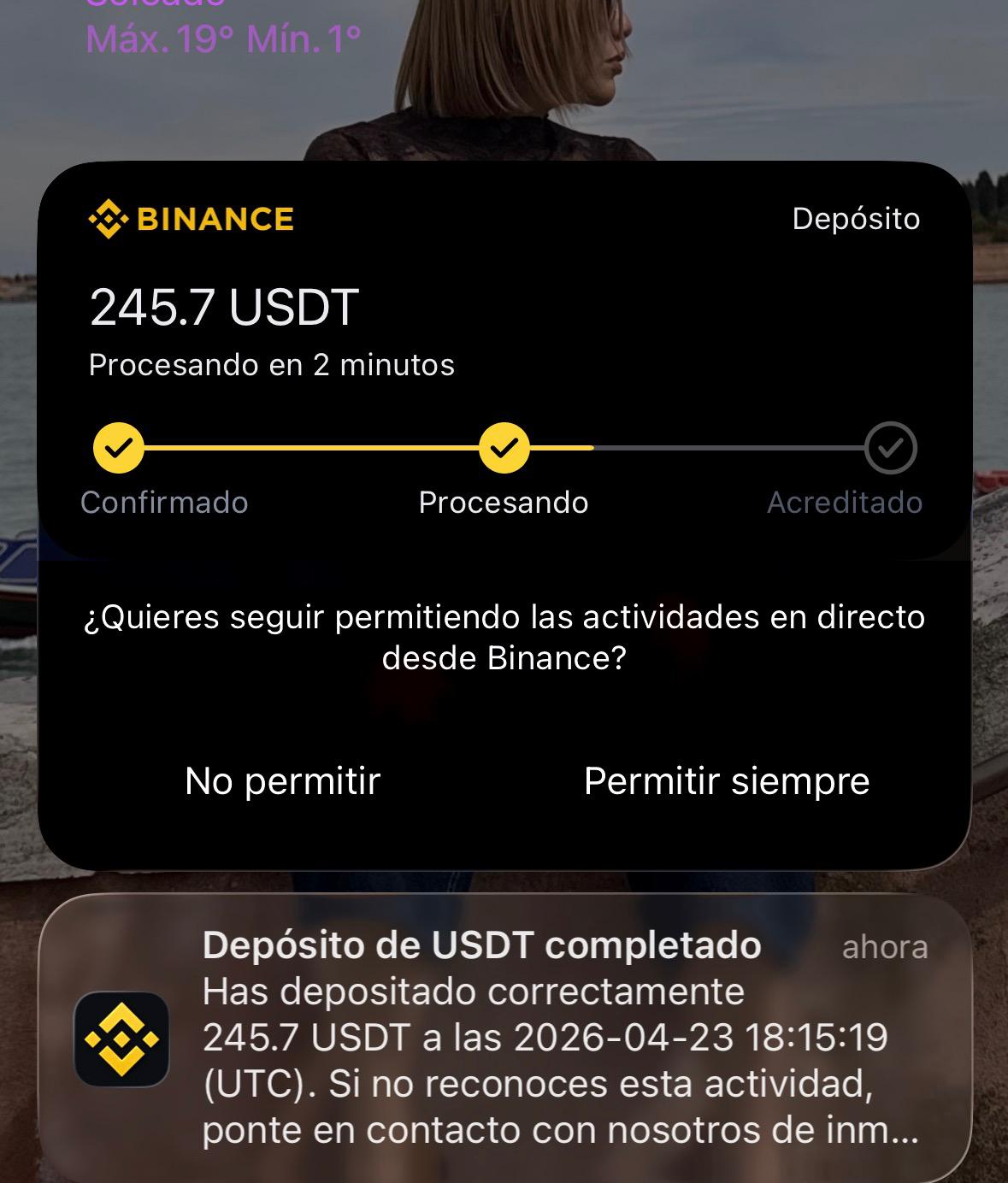1008x1183 pixels.
Task: Tap the ahora timestamp on the notification
Action: pos(885,946)
